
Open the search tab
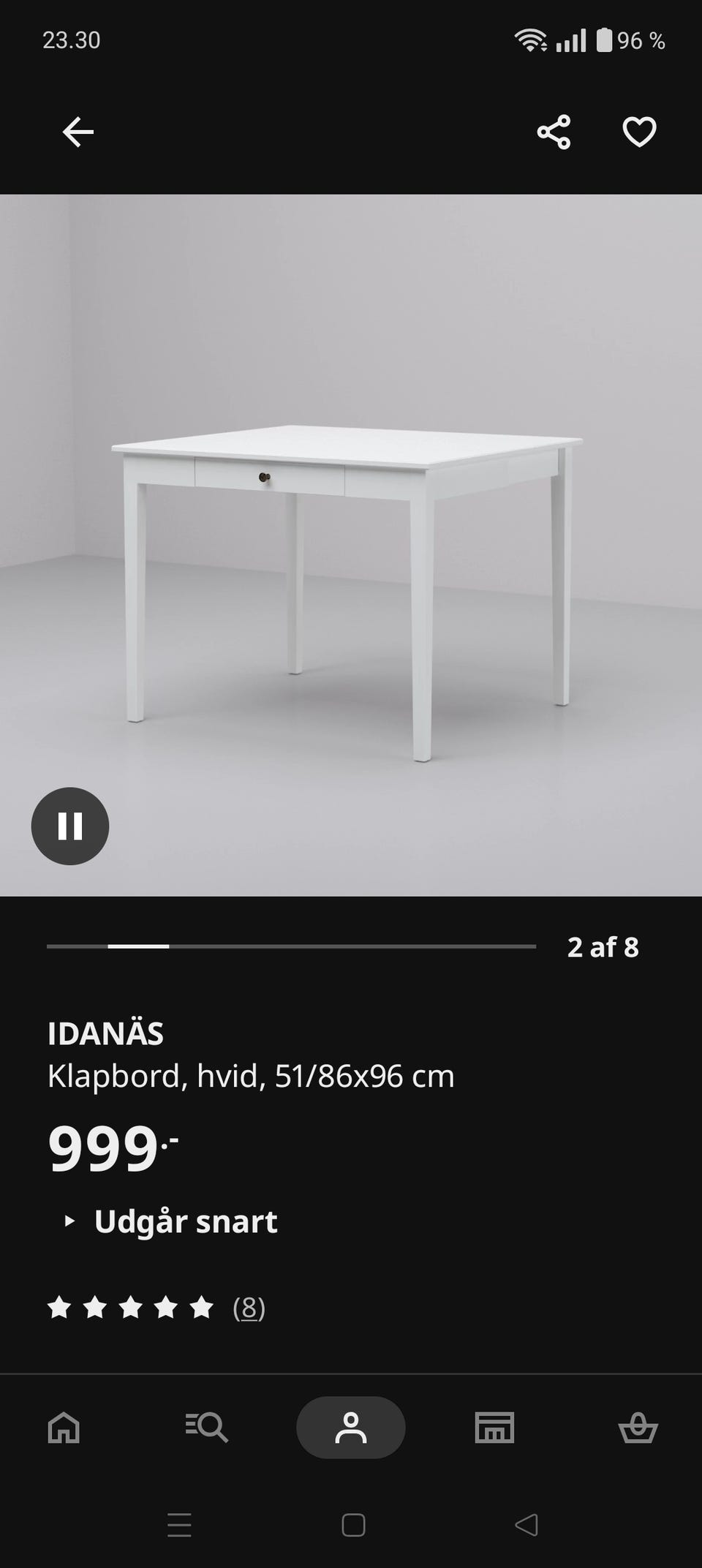click(207, 1427)
